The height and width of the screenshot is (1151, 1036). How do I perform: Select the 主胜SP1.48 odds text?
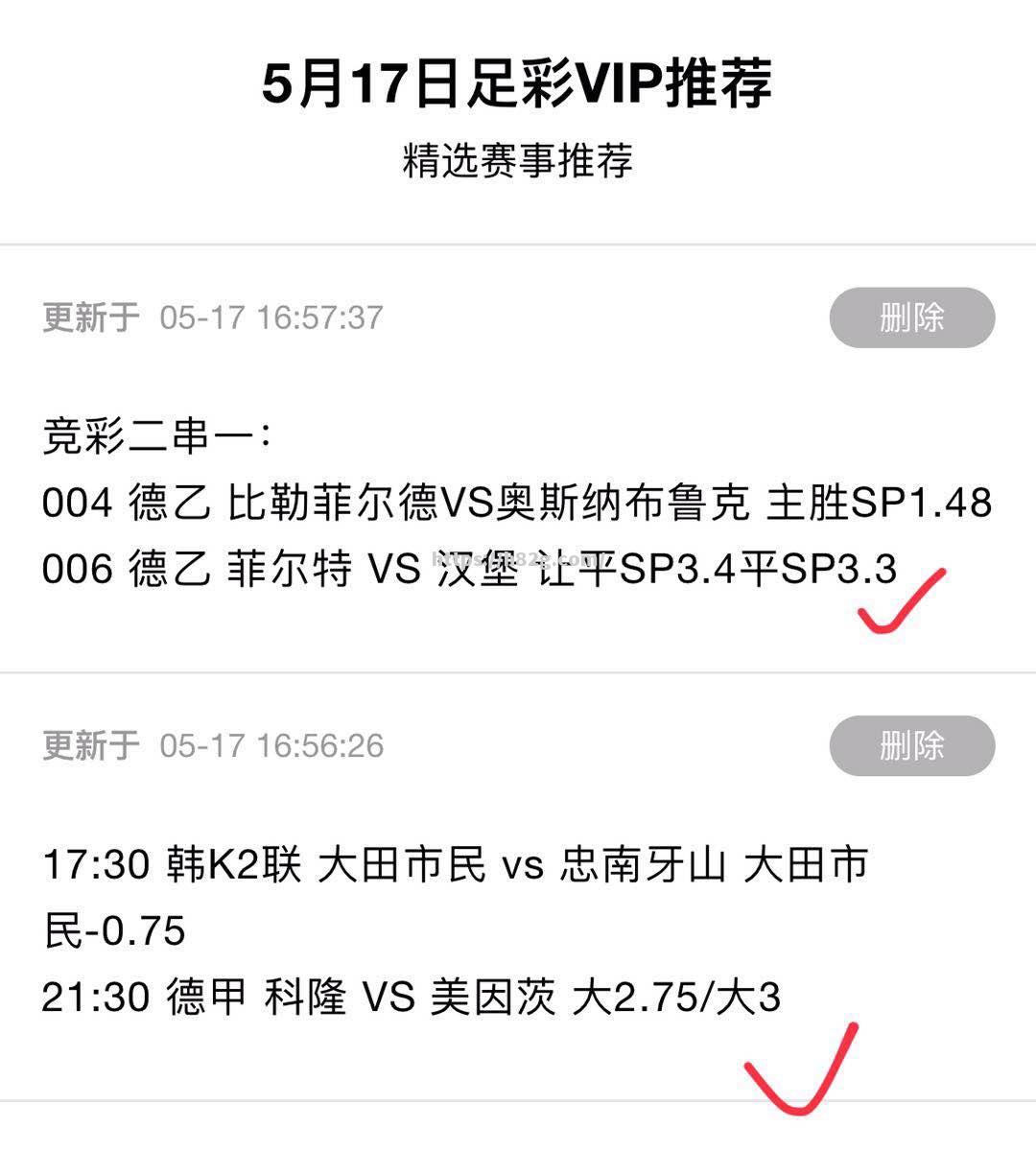tap(876, 501)
